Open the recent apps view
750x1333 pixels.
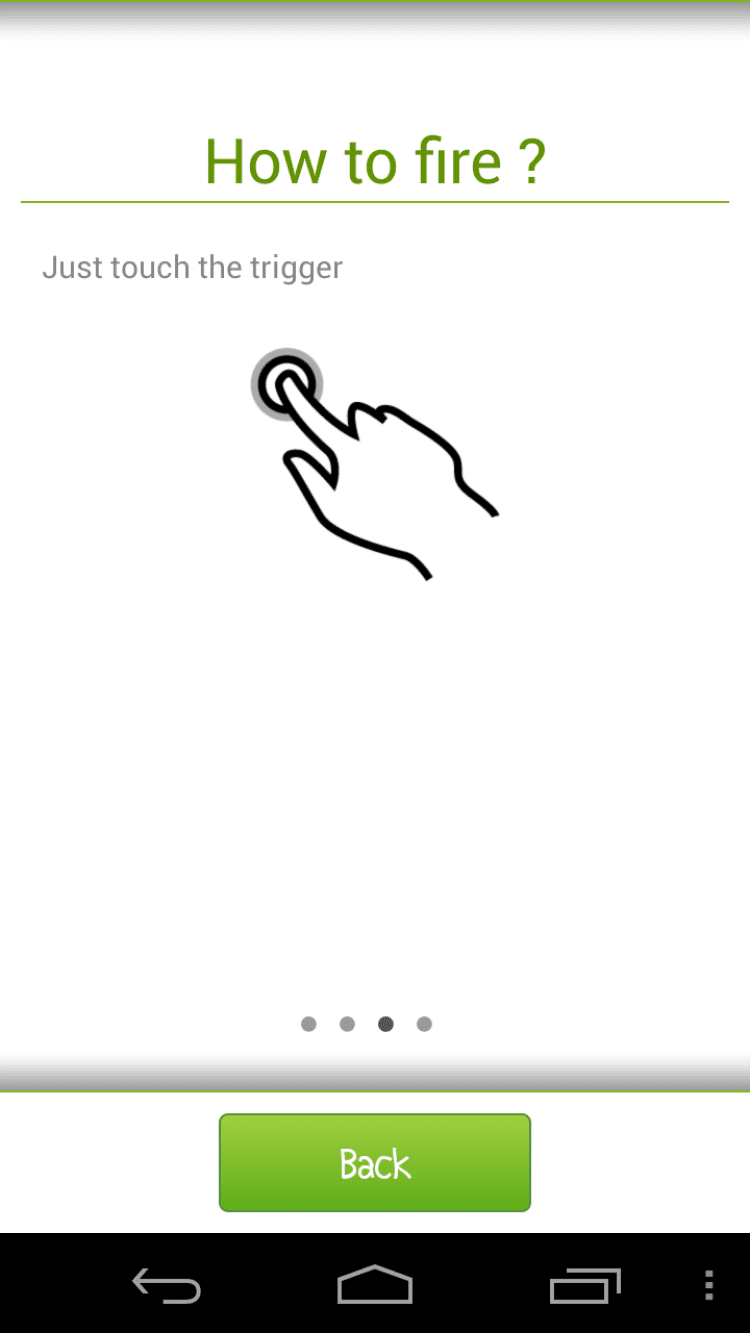pos(584,1285)
